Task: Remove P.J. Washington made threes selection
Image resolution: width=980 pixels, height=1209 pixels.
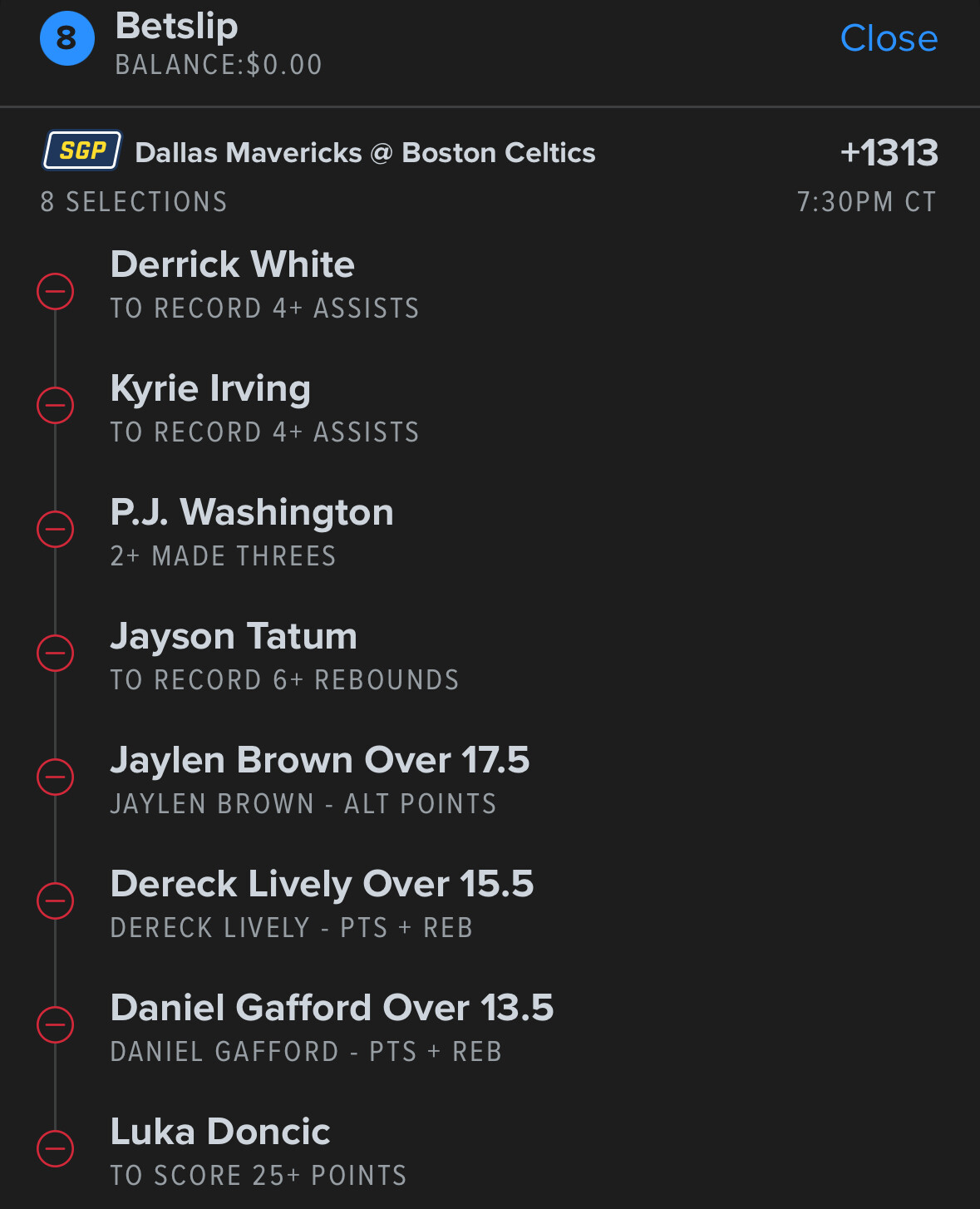Action: tap(56, 530)
